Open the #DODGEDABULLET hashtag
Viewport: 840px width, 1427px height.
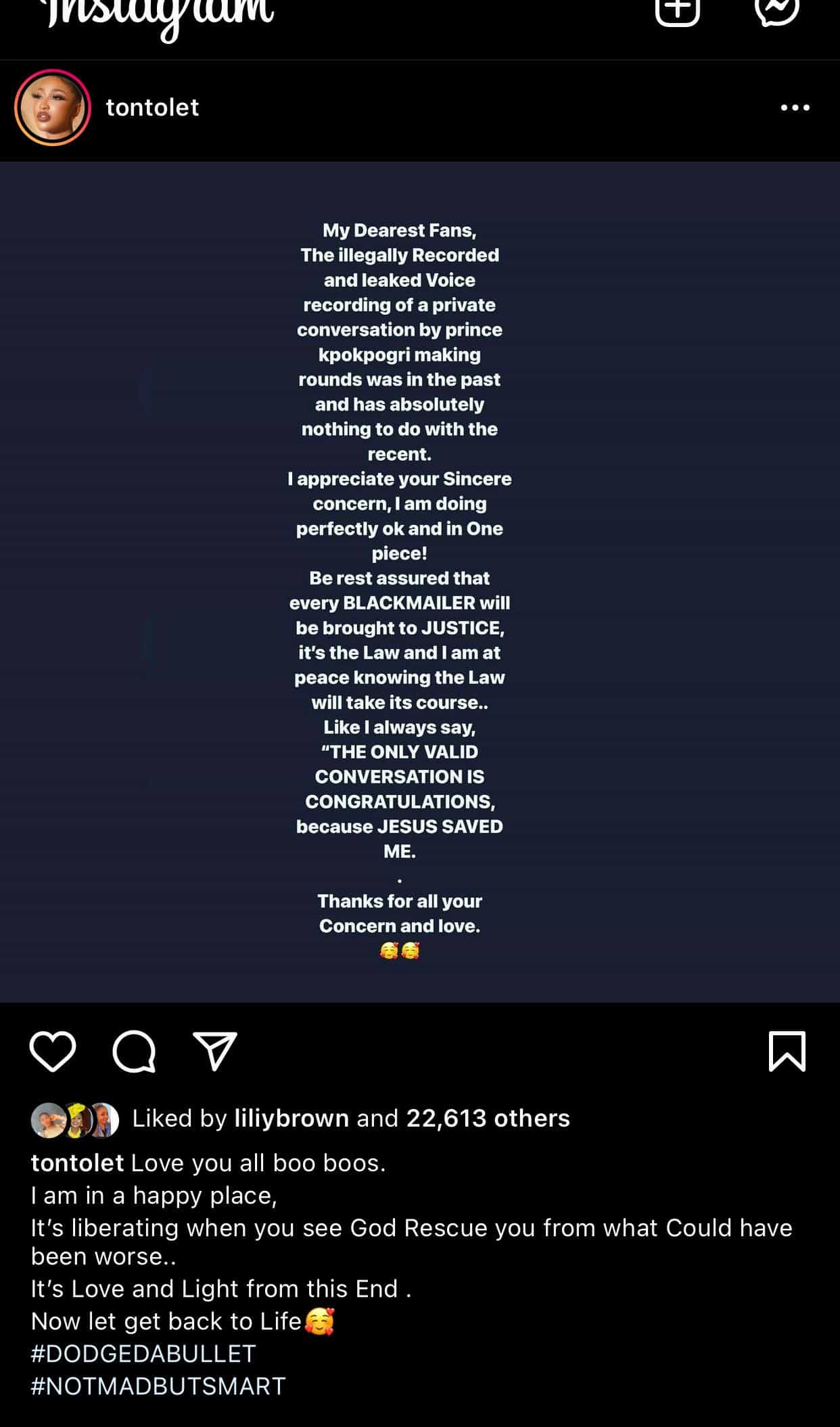point(143,1353)
